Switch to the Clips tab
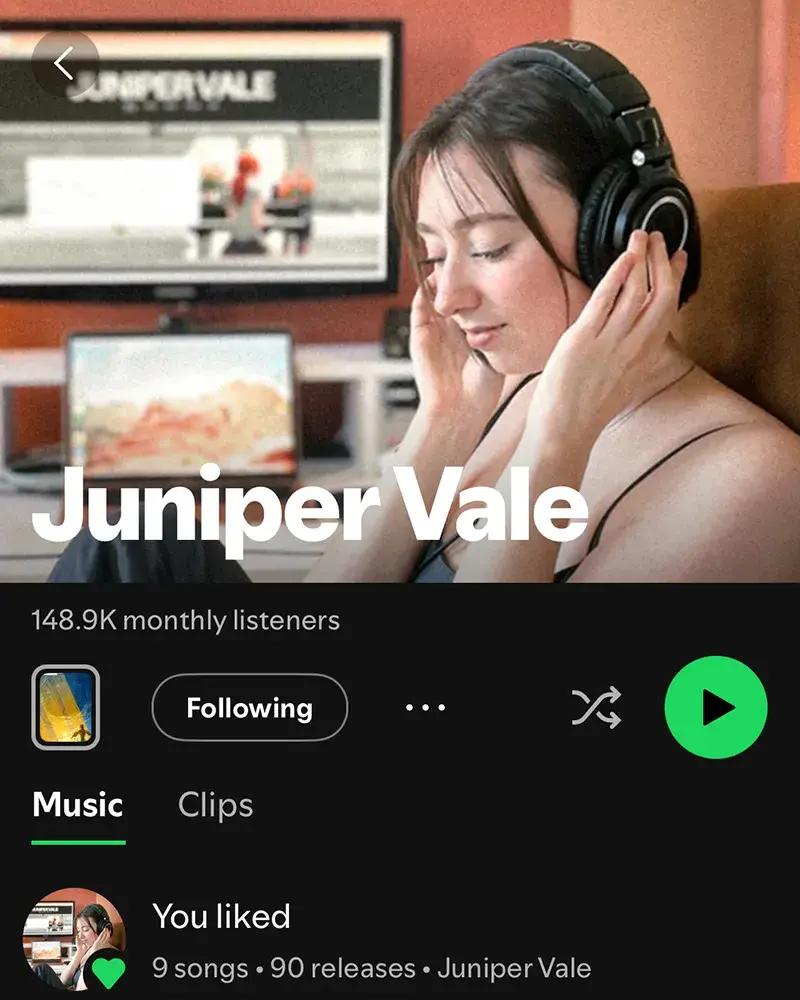Viewport: 800px width, 1000px height. pyautogui.click(x=214, y=805)
